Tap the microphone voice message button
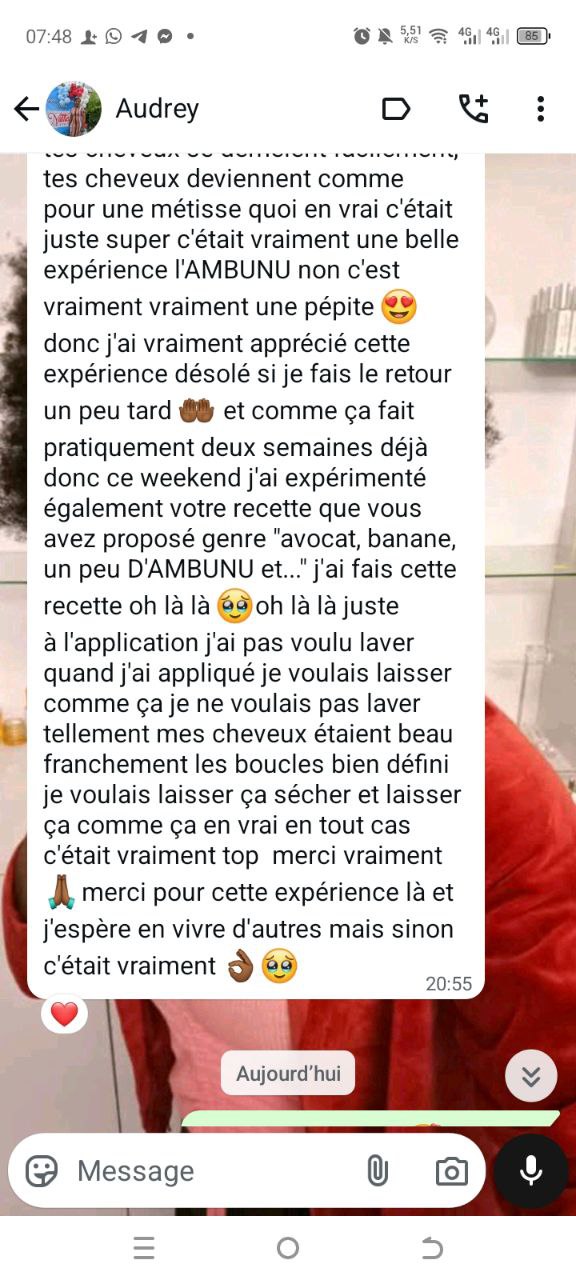Screen dimensions: 576x1280 531,1171
